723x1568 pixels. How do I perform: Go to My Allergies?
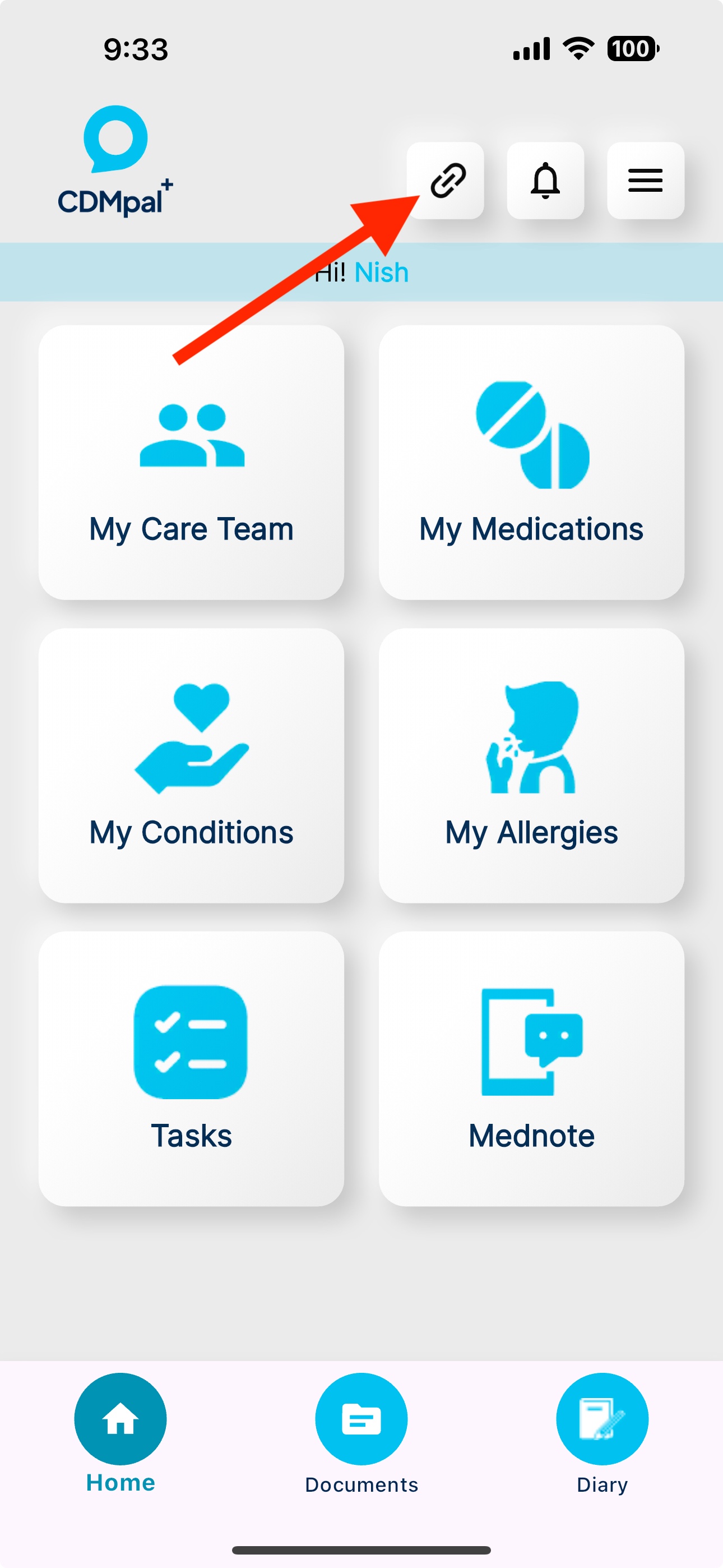pyautogui.click(x=531, y=765)
